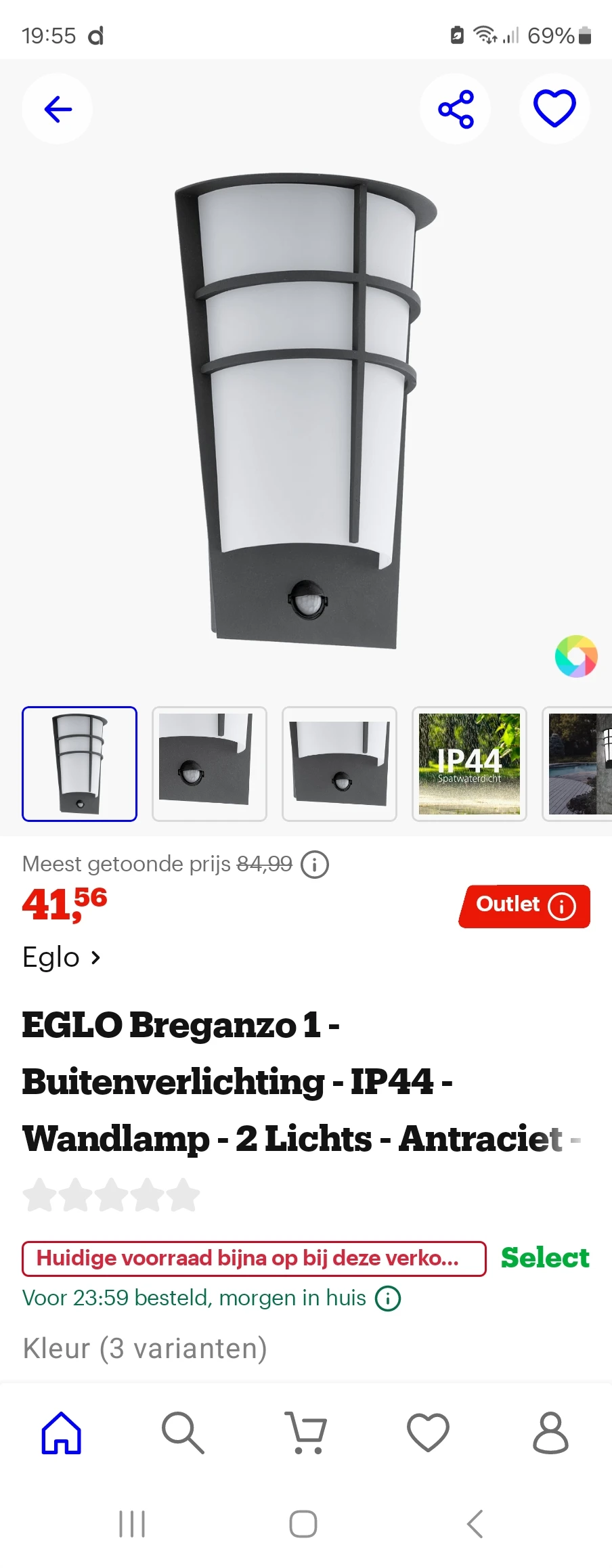Open Android recent apps from navigation bar
This screenshot has height=1568, width=612.
(x=133, y=1525)
